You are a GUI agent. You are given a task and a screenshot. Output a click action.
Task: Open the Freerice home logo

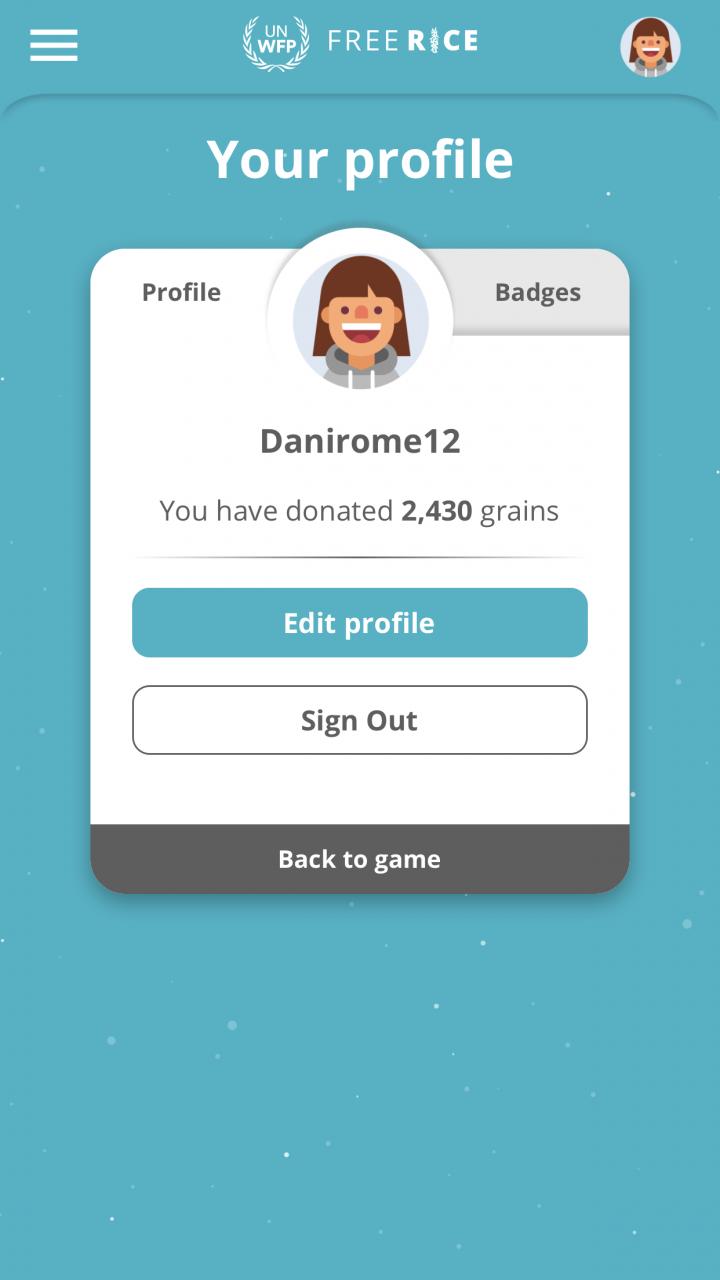[360, 42]
